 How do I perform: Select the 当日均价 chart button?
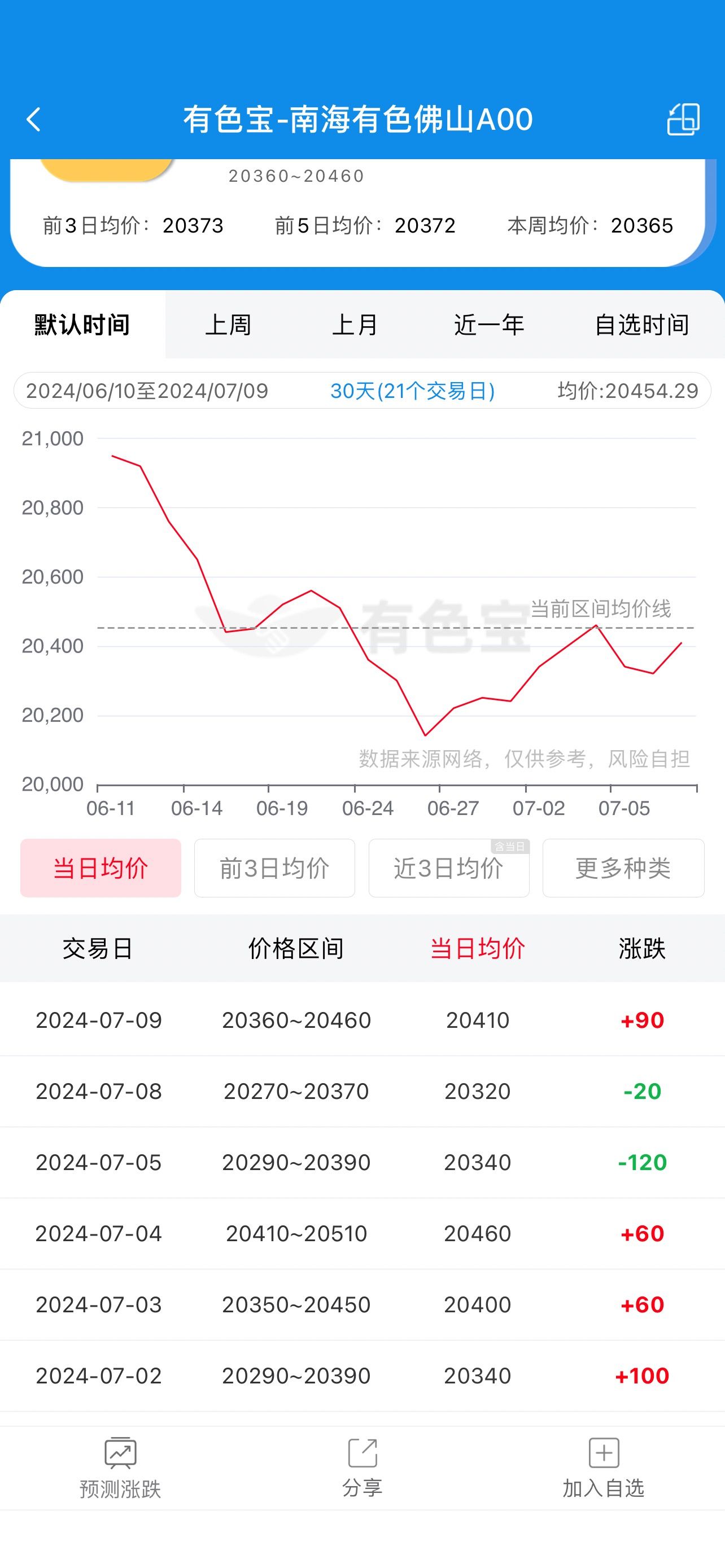(x=101, y=868)
